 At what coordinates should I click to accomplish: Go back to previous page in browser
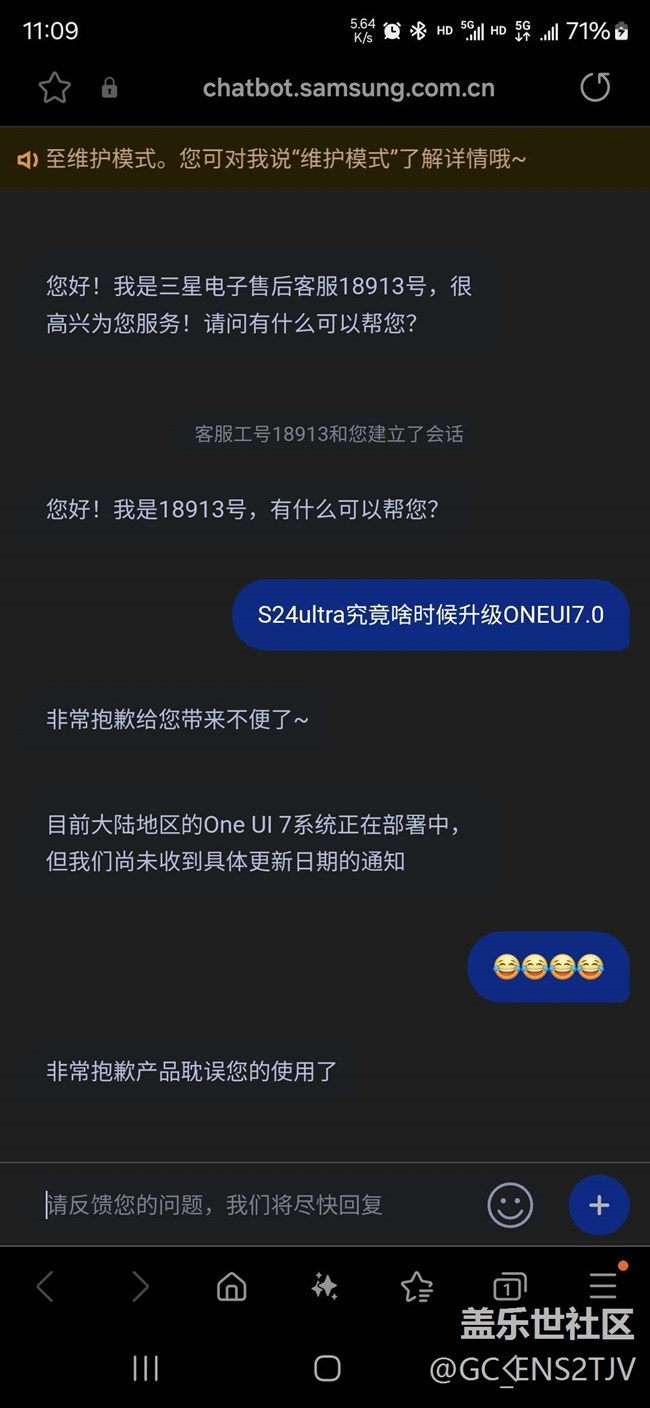pos(45,1287)
